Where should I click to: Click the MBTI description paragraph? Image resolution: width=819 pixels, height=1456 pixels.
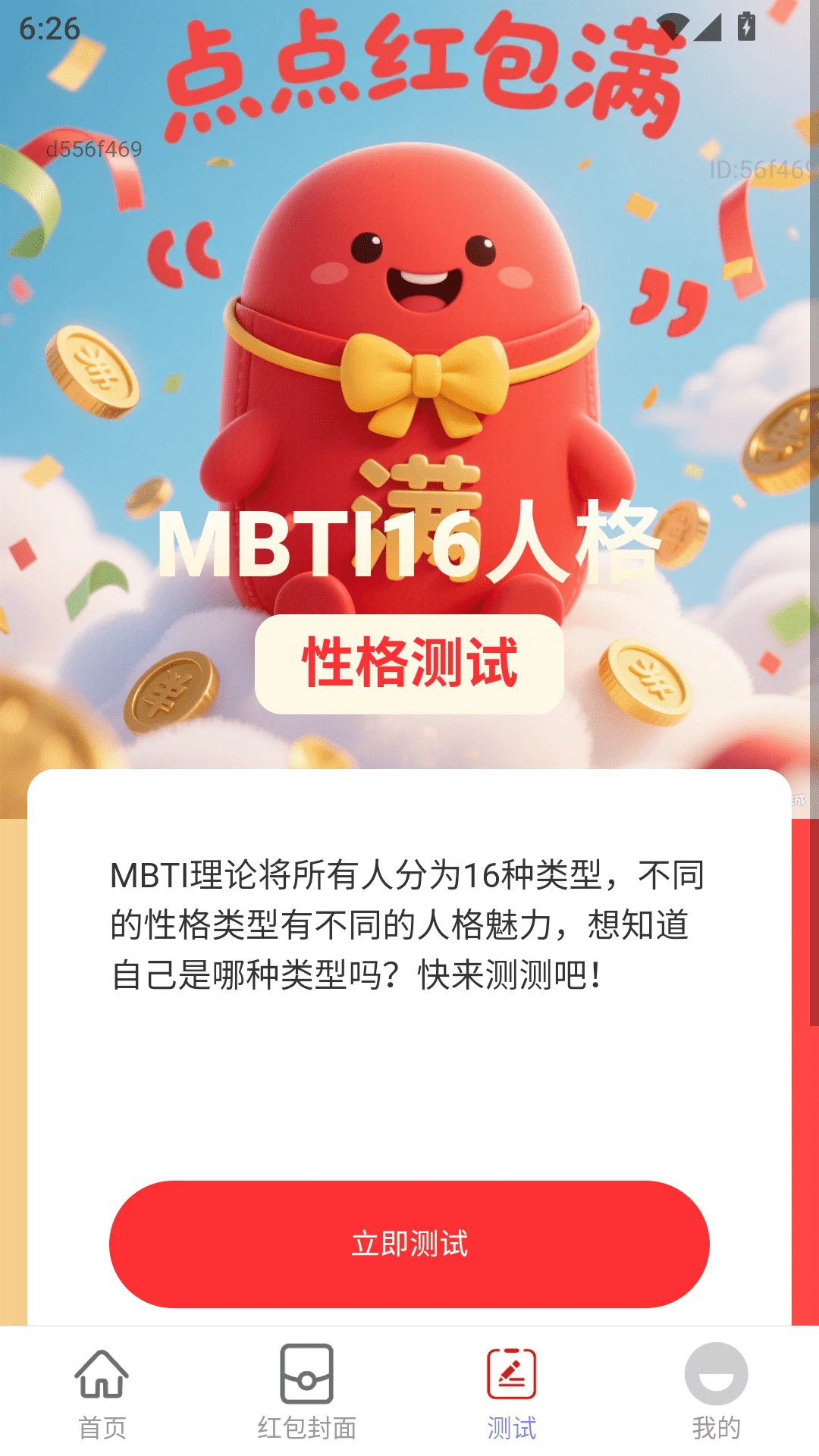(409, 925)
